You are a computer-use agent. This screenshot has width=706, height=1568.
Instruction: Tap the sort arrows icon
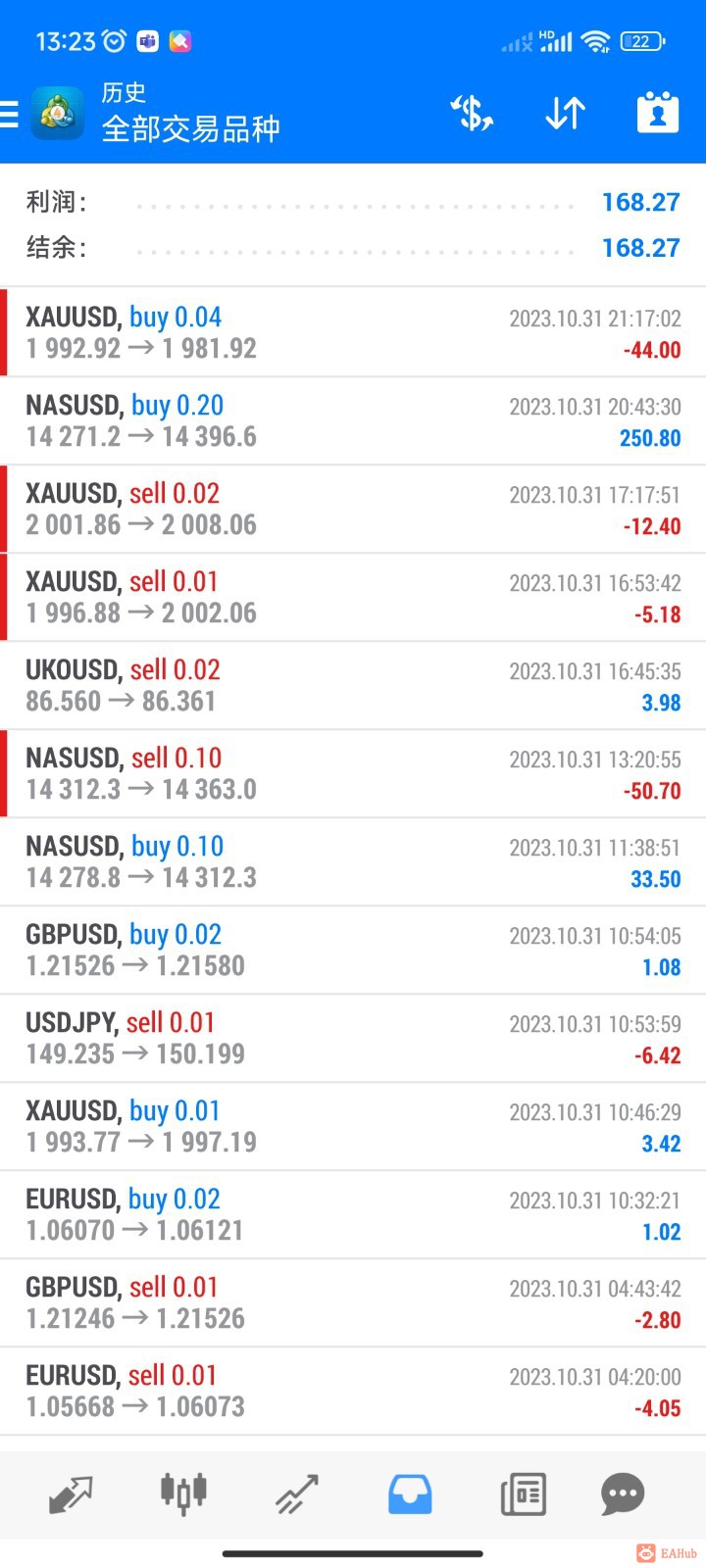point(565,114)
